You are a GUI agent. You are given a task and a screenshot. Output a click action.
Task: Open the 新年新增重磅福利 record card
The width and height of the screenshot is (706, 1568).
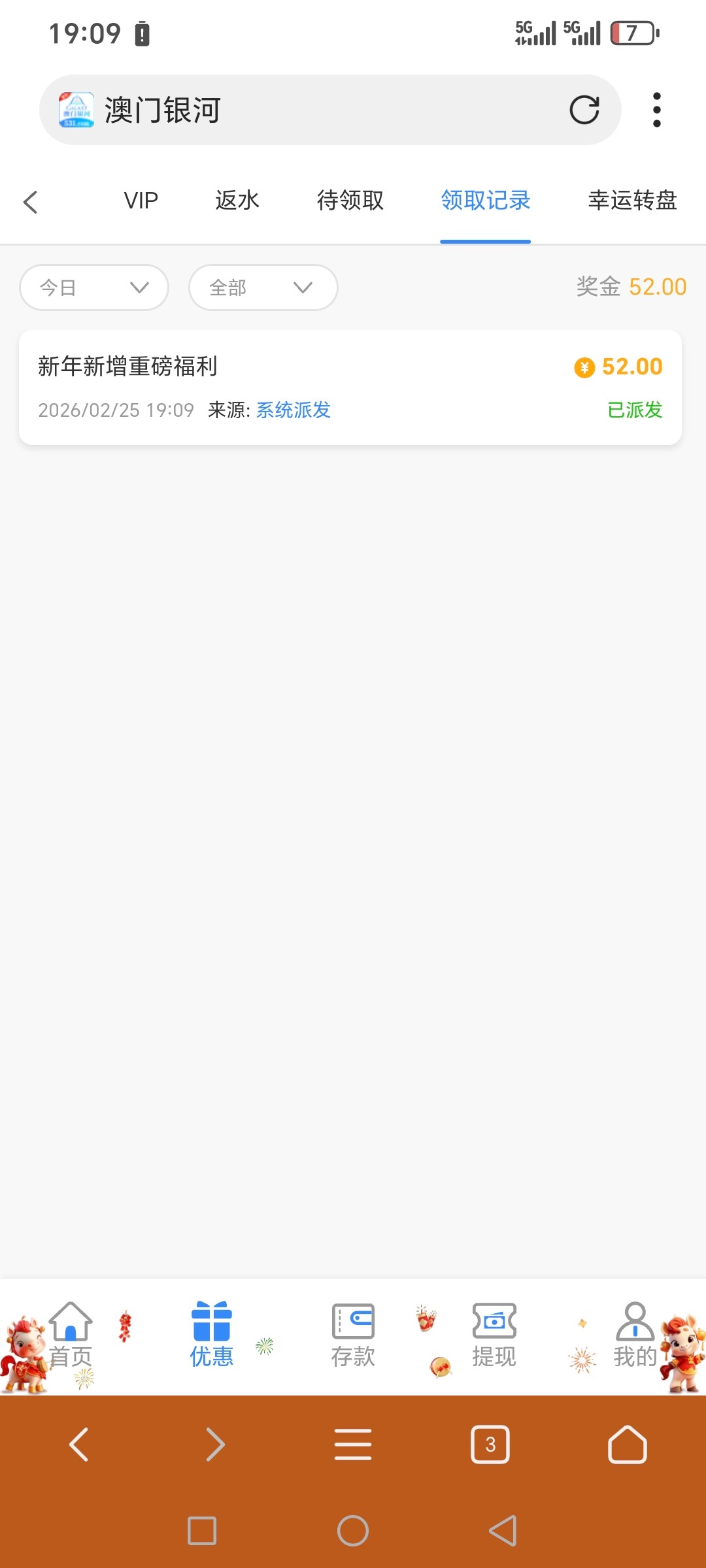[x=350, y=387]
